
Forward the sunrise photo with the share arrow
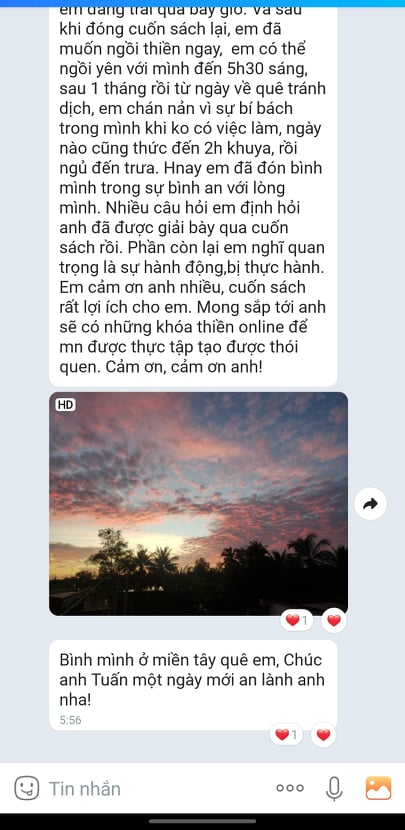coord(370,504)
